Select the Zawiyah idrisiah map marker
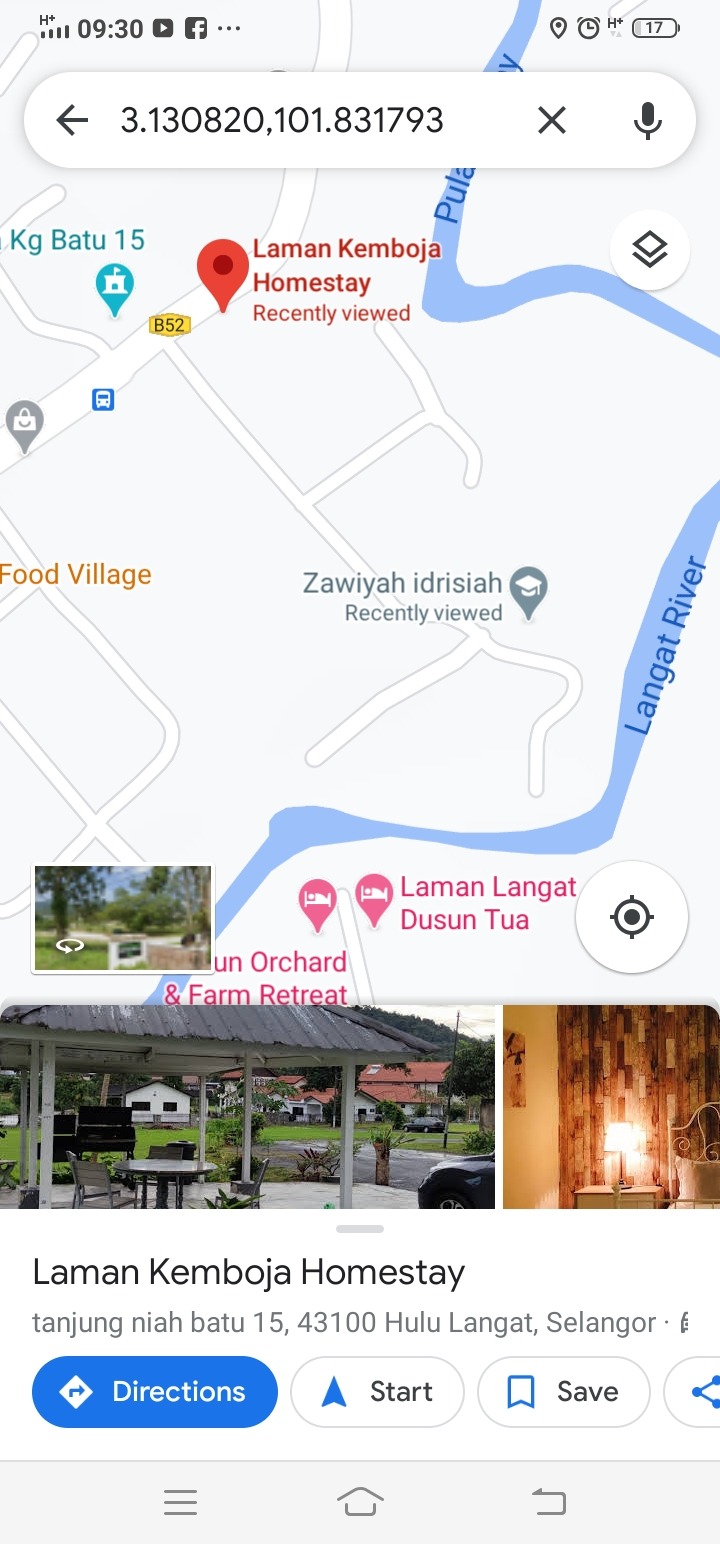 [x=527, y=592]
